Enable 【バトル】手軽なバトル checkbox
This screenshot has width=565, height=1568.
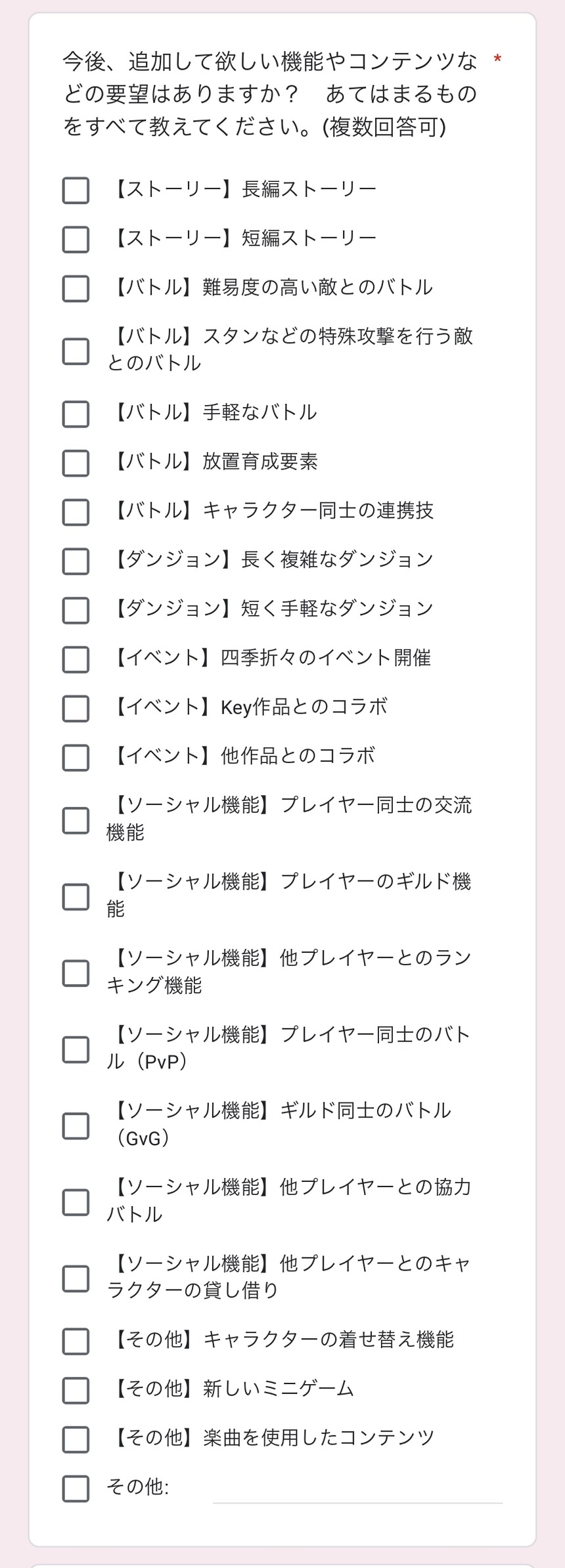pyautogui.click(x=75, y=414)
